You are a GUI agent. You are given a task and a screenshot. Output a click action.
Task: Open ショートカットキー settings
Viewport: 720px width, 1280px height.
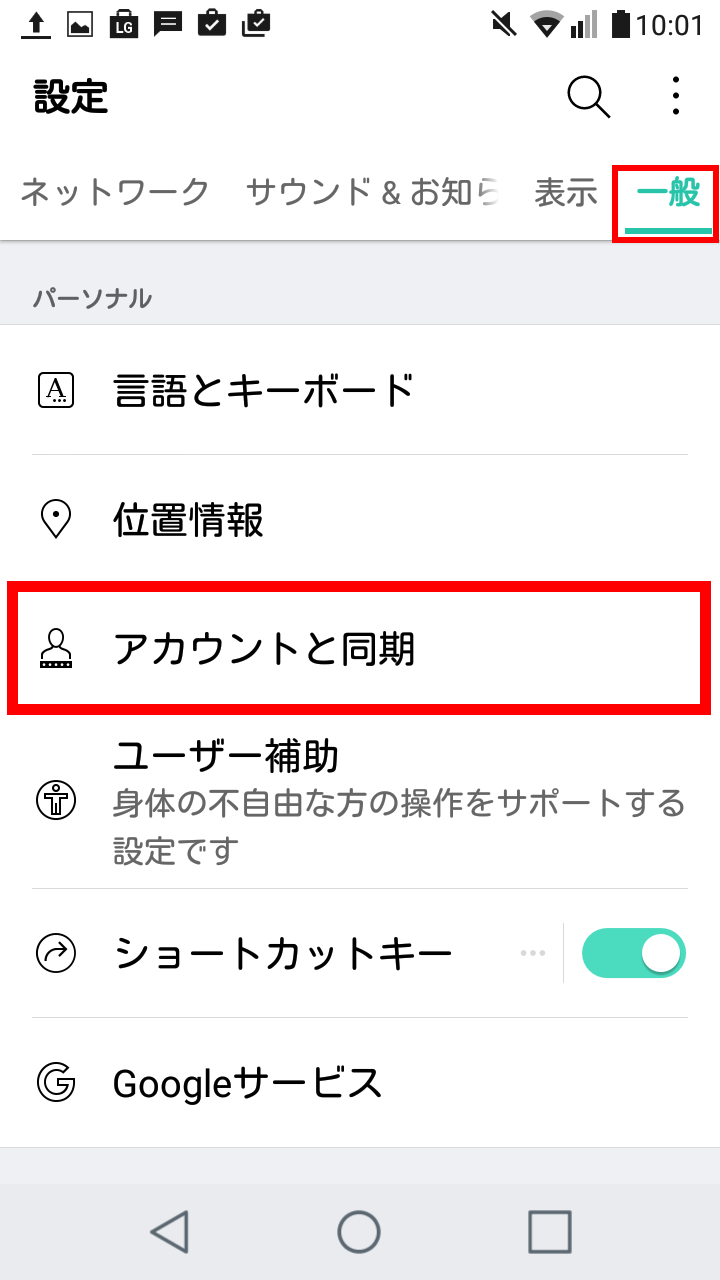click(x=280, y=953)
